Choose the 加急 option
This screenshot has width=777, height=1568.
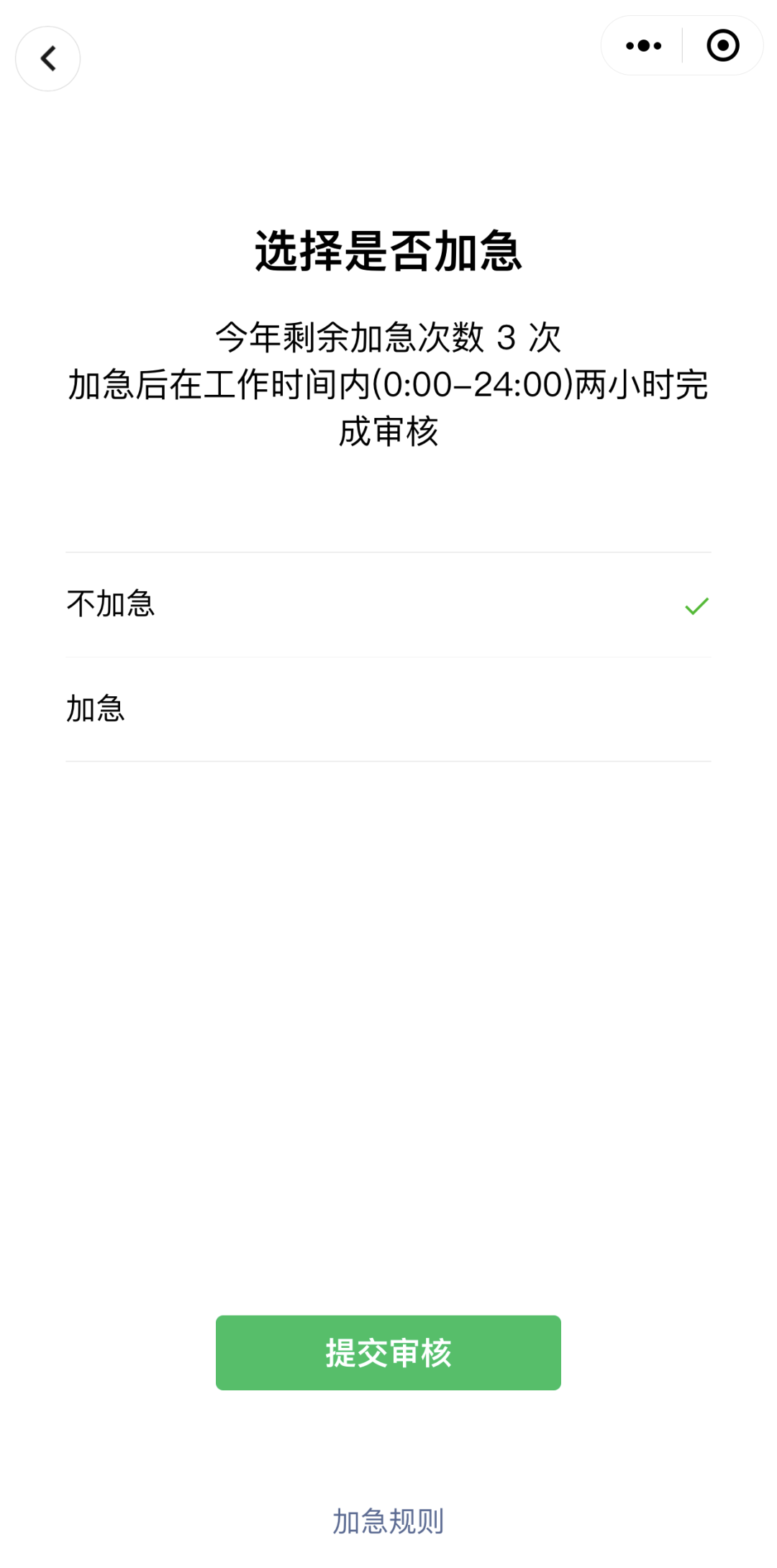(x=388, y=709)
